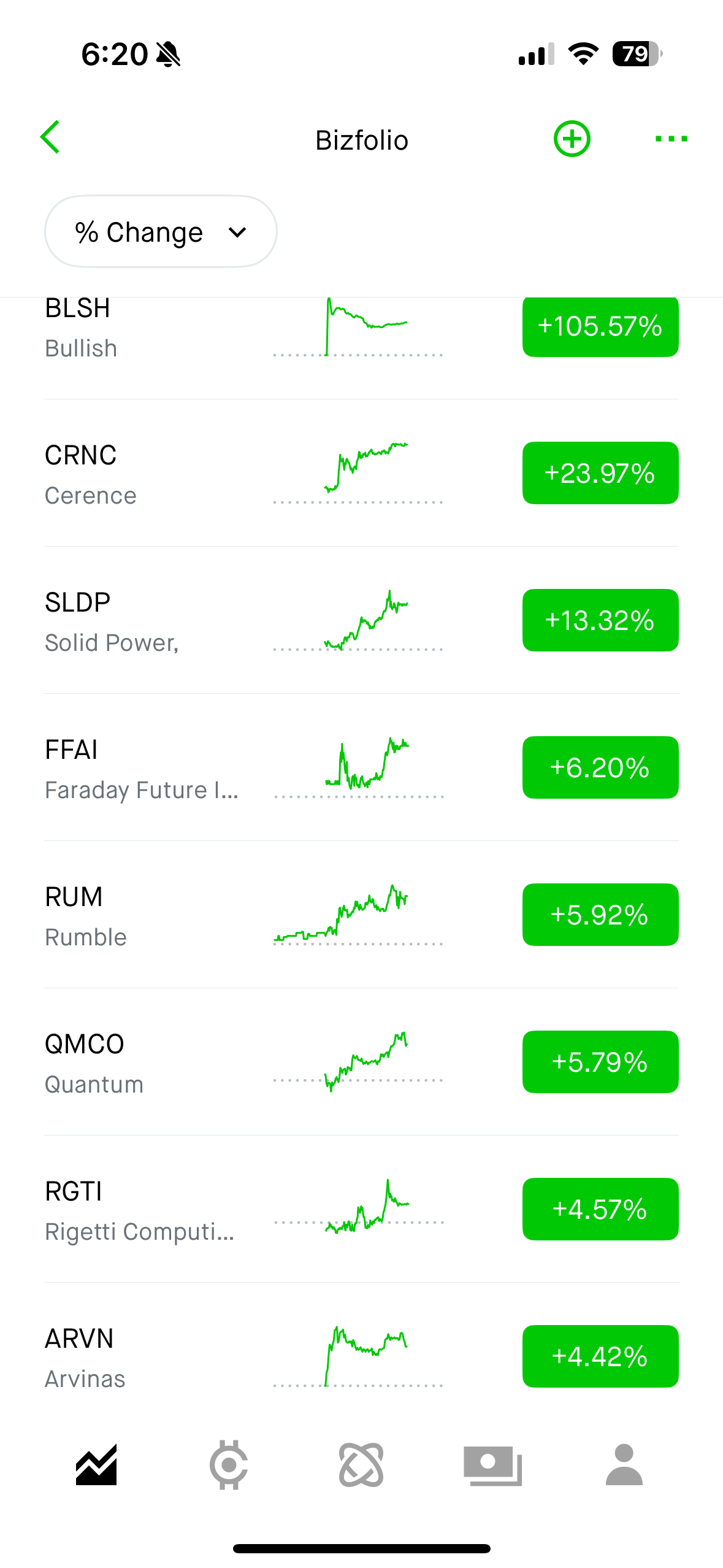Open the three-dot overflow menu
Image resolution: width=723 pixels, height=1568 pixels.
[x=671, y=139]
